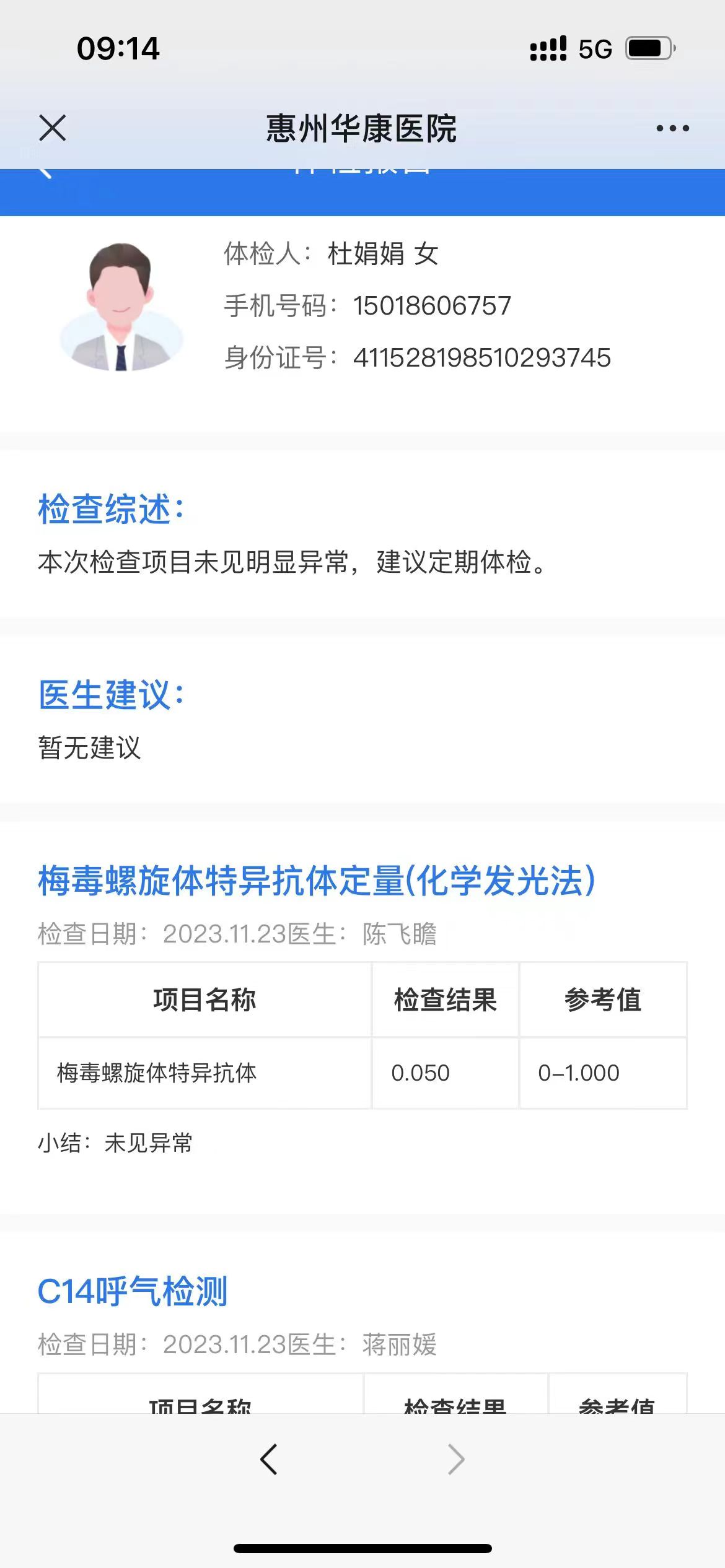Tap the back arrow in the blue header
This screenshot has width=725, height=1568.
tap(45, 173)
